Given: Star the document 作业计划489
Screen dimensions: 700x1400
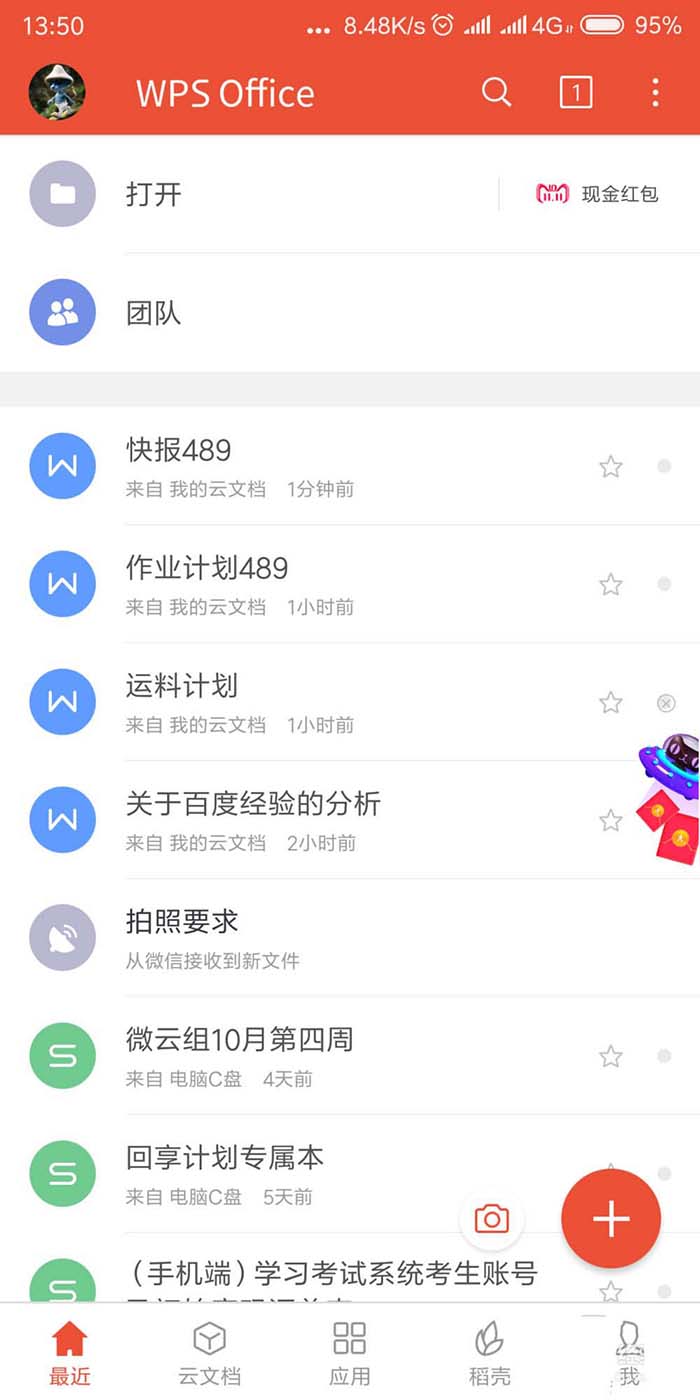Looking at the screenshot, I should coord(610,585).
